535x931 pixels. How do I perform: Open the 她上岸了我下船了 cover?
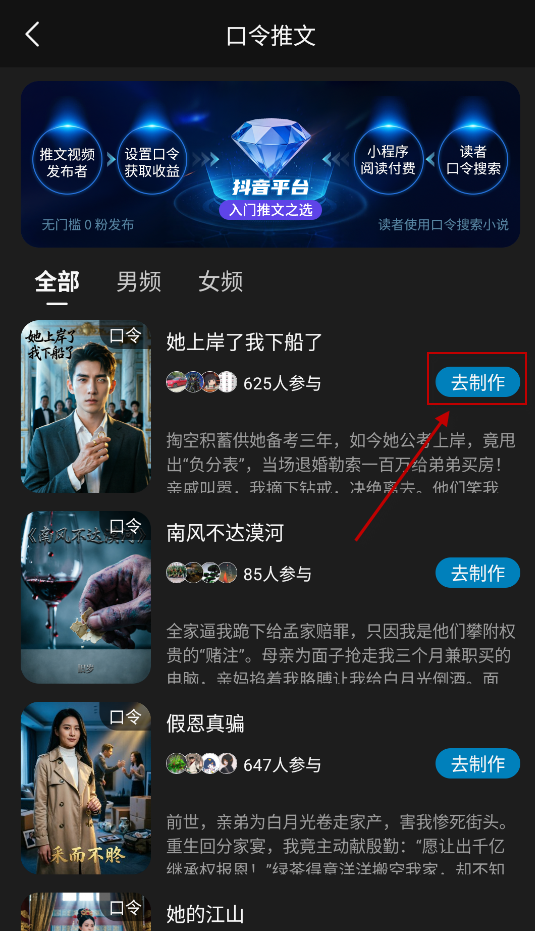(86, 407)
